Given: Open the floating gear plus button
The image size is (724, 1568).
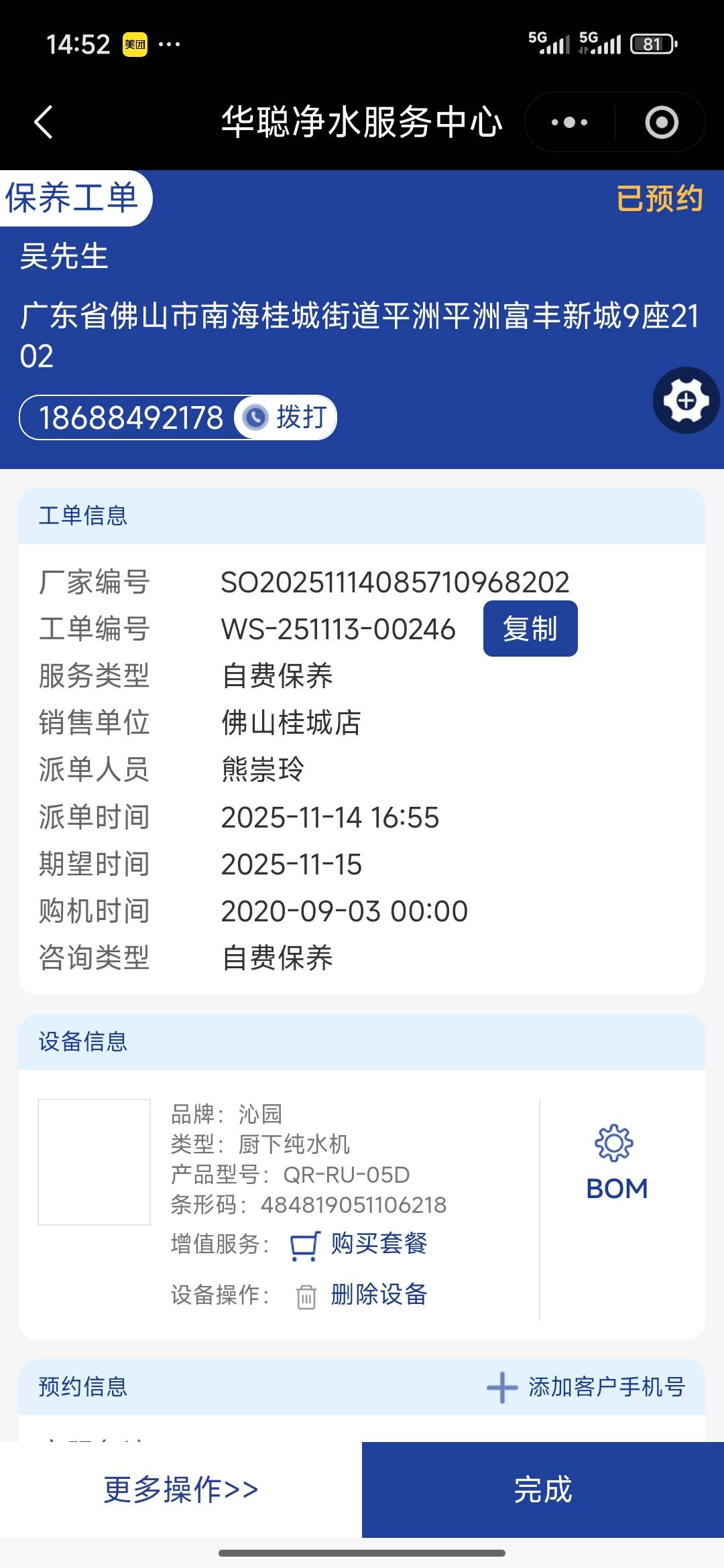Looking at the screenshot, I should pyautogui.click(x=686, y=401).
